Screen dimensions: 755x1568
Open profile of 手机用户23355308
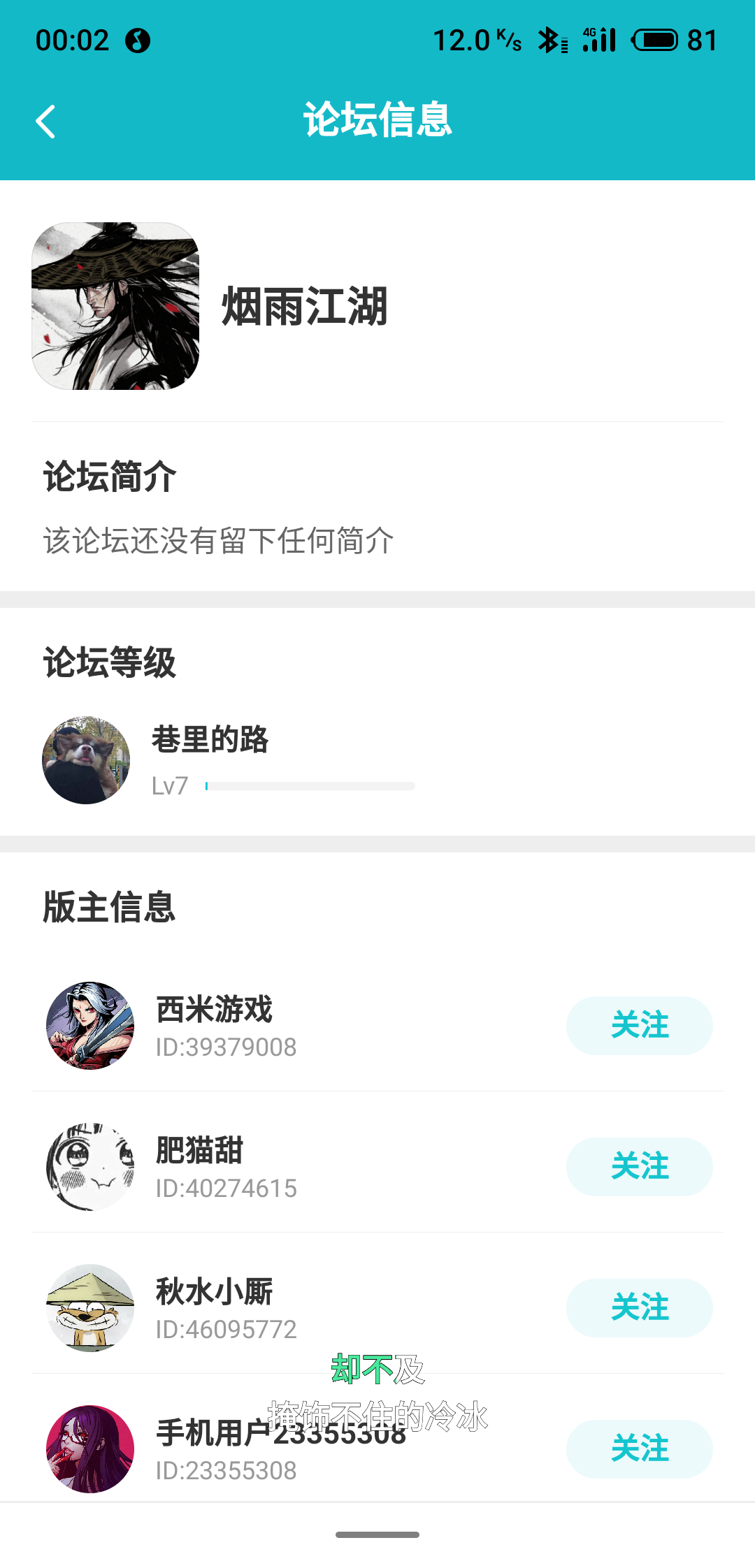click(x=90, y=1449)
